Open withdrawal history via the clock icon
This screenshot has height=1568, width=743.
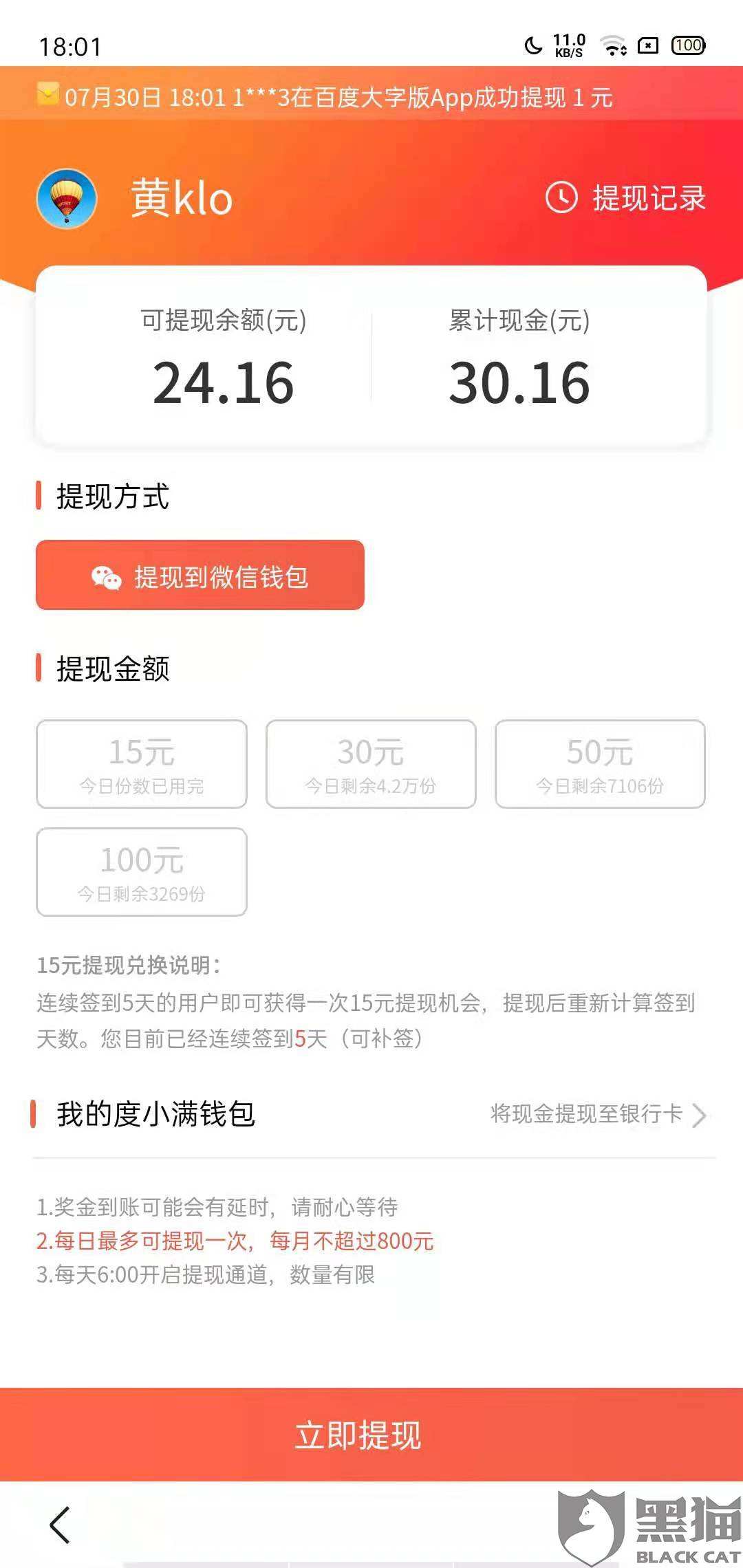click(562, 199)
